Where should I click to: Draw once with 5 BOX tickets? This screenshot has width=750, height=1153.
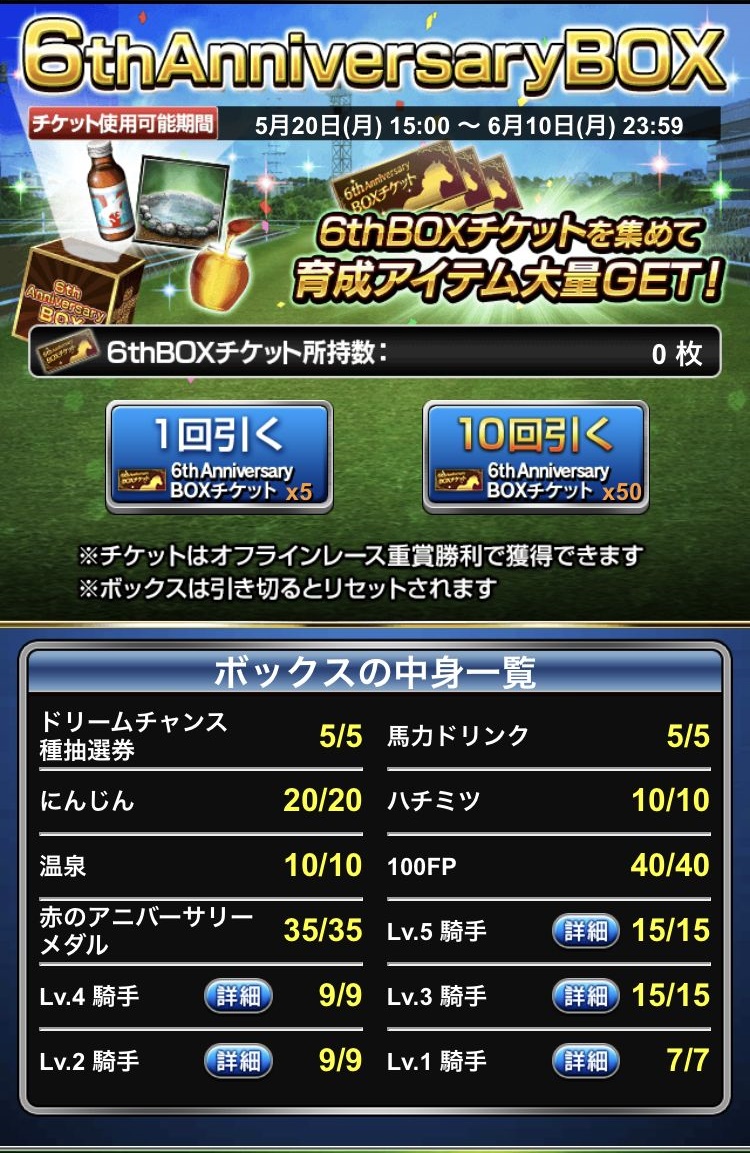tap(219, 457)
